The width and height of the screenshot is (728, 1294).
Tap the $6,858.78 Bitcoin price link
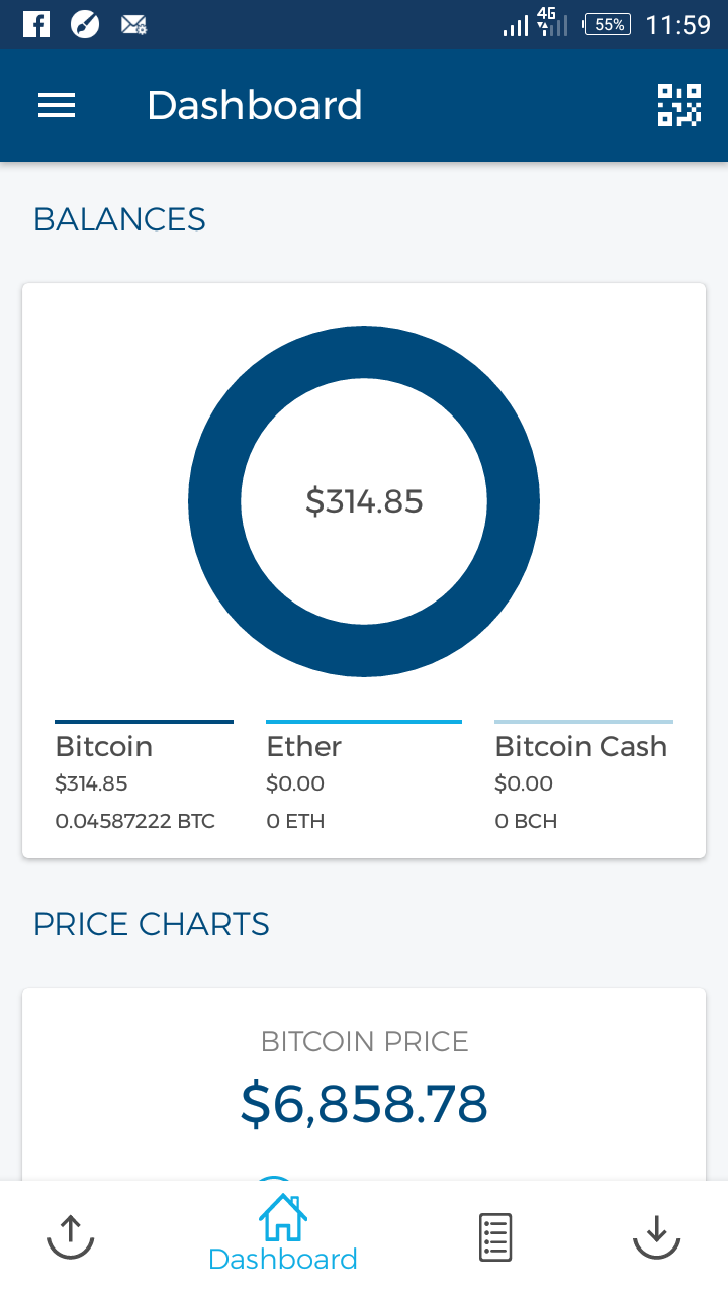coord(366,1104)
